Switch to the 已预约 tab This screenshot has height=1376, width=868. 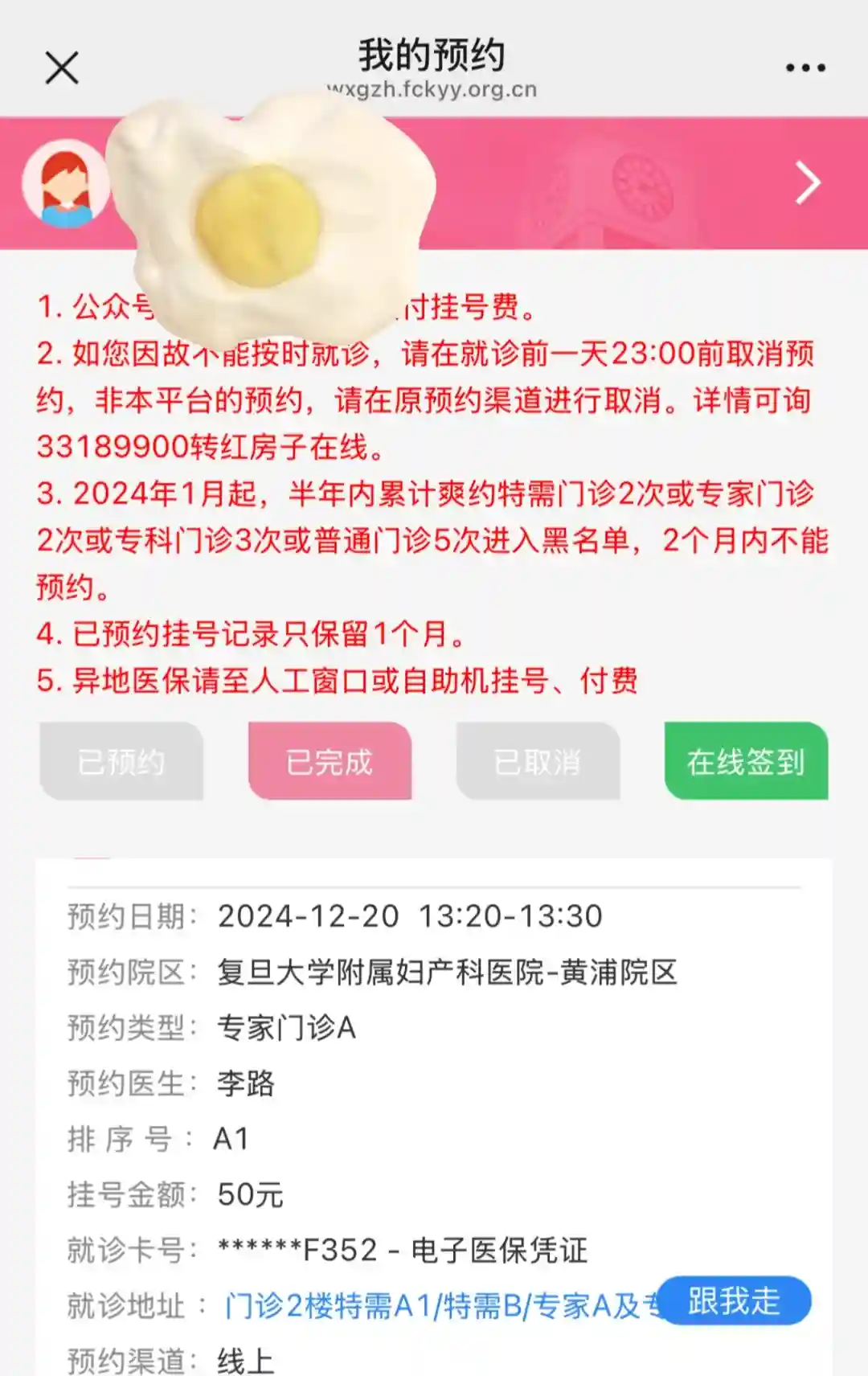tap(121, 761)
